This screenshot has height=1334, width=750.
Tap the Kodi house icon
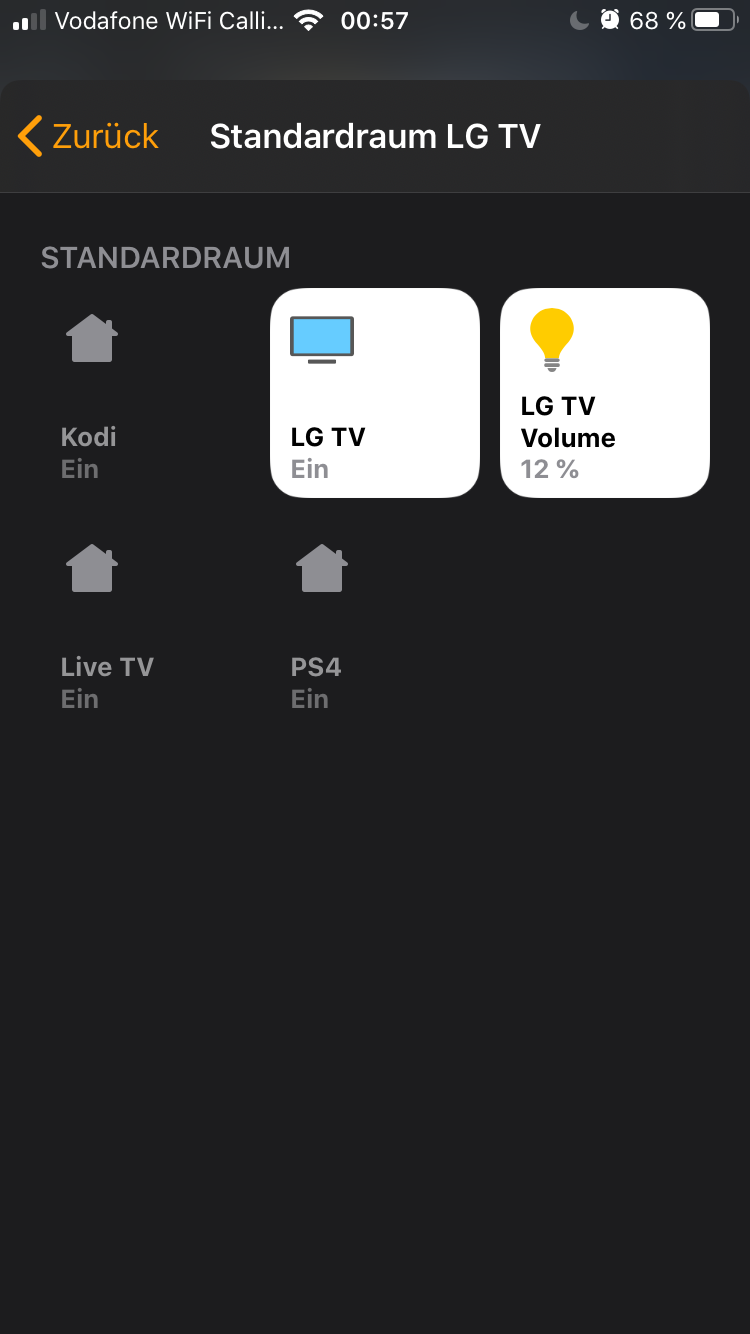click(91, 338)
